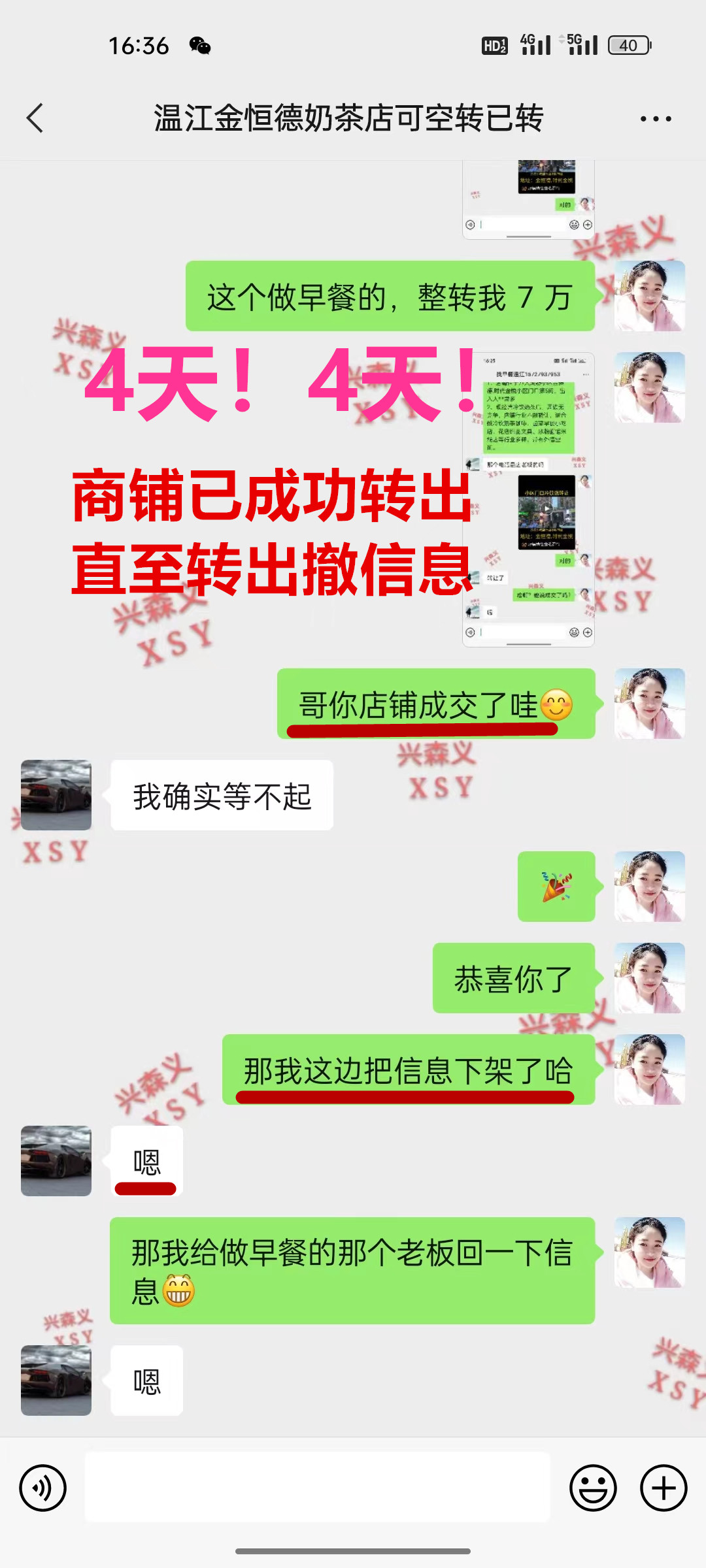View sender avatar beside 恭喜你了 message
This screenshot has width=706, height=1568.
pyautogui.click(x=649, y=978)
